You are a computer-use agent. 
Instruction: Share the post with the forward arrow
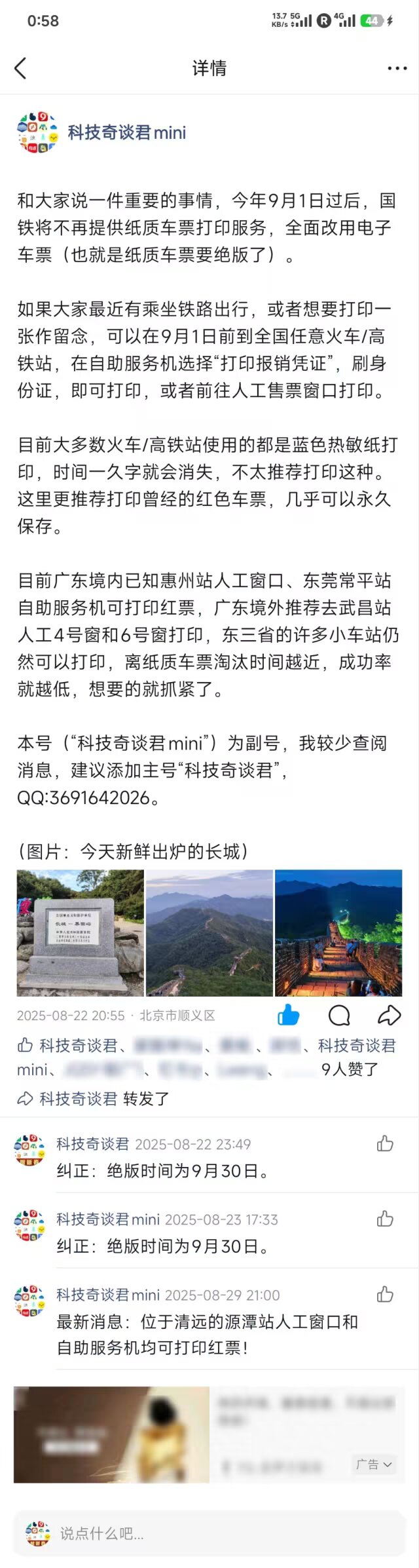389,1015
